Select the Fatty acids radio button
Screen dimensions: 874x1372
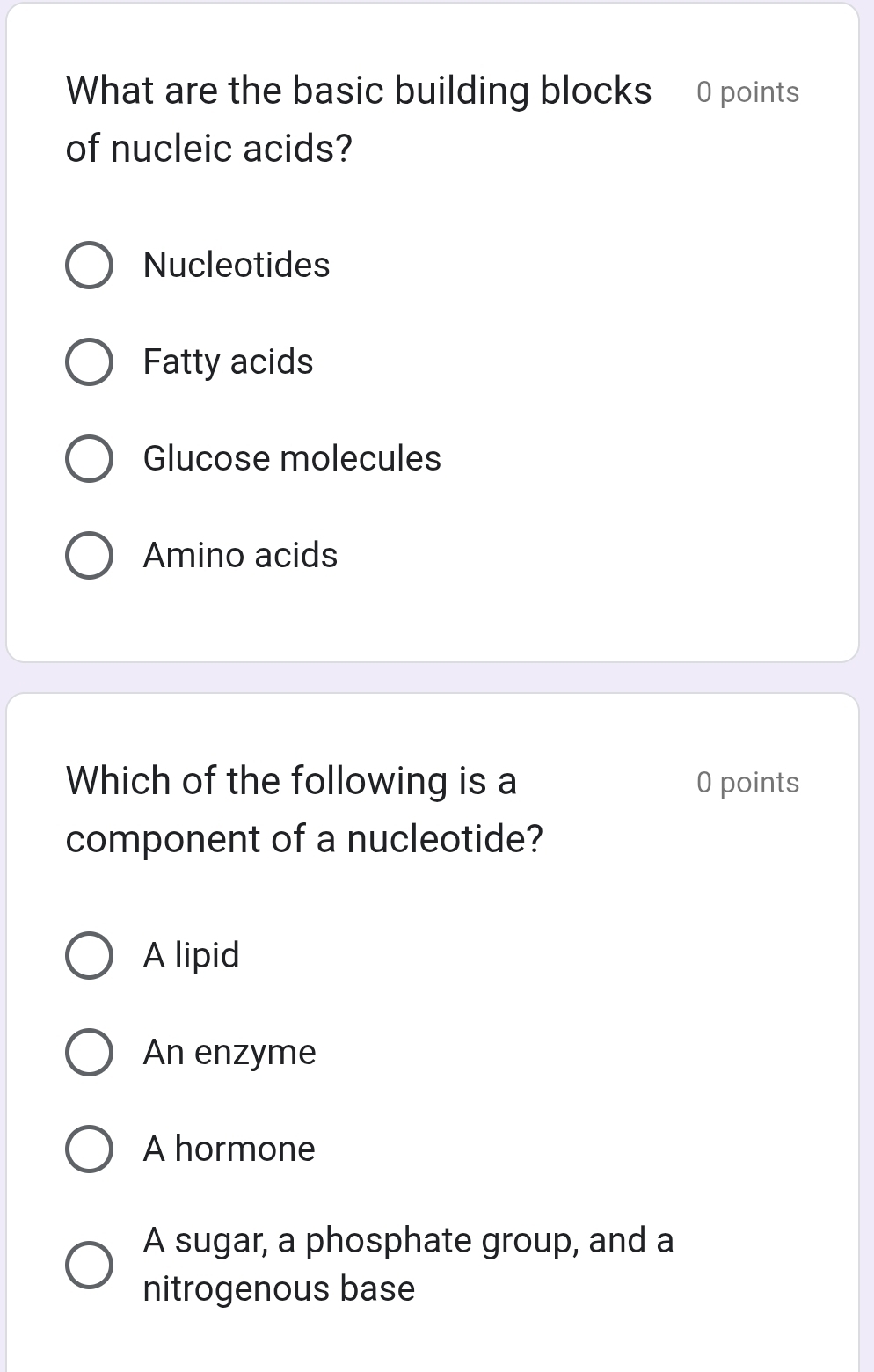89,362
